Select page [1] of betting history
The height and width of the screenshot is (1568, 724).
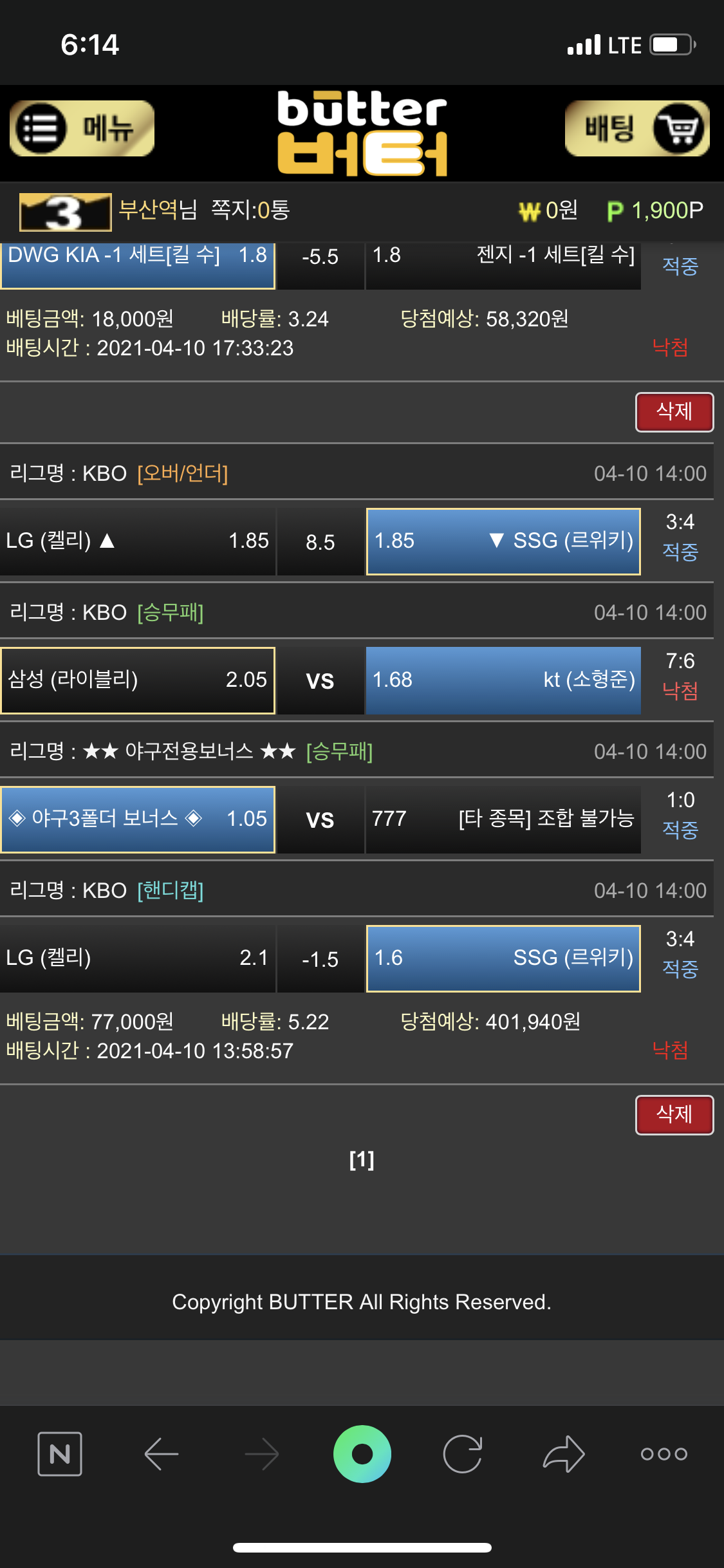coord(362,1160)
